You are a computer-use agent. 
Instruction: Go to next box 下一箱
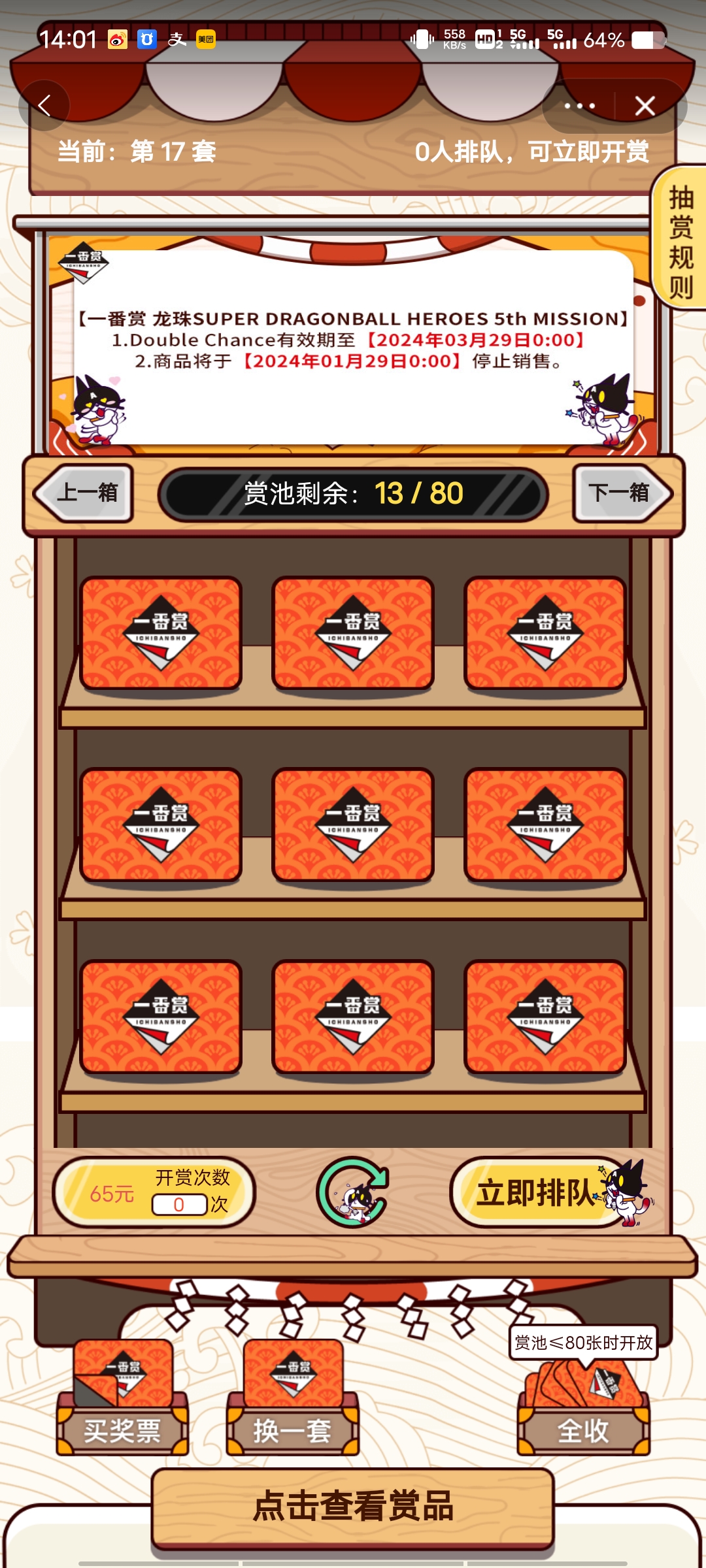[x=621, y=492]
